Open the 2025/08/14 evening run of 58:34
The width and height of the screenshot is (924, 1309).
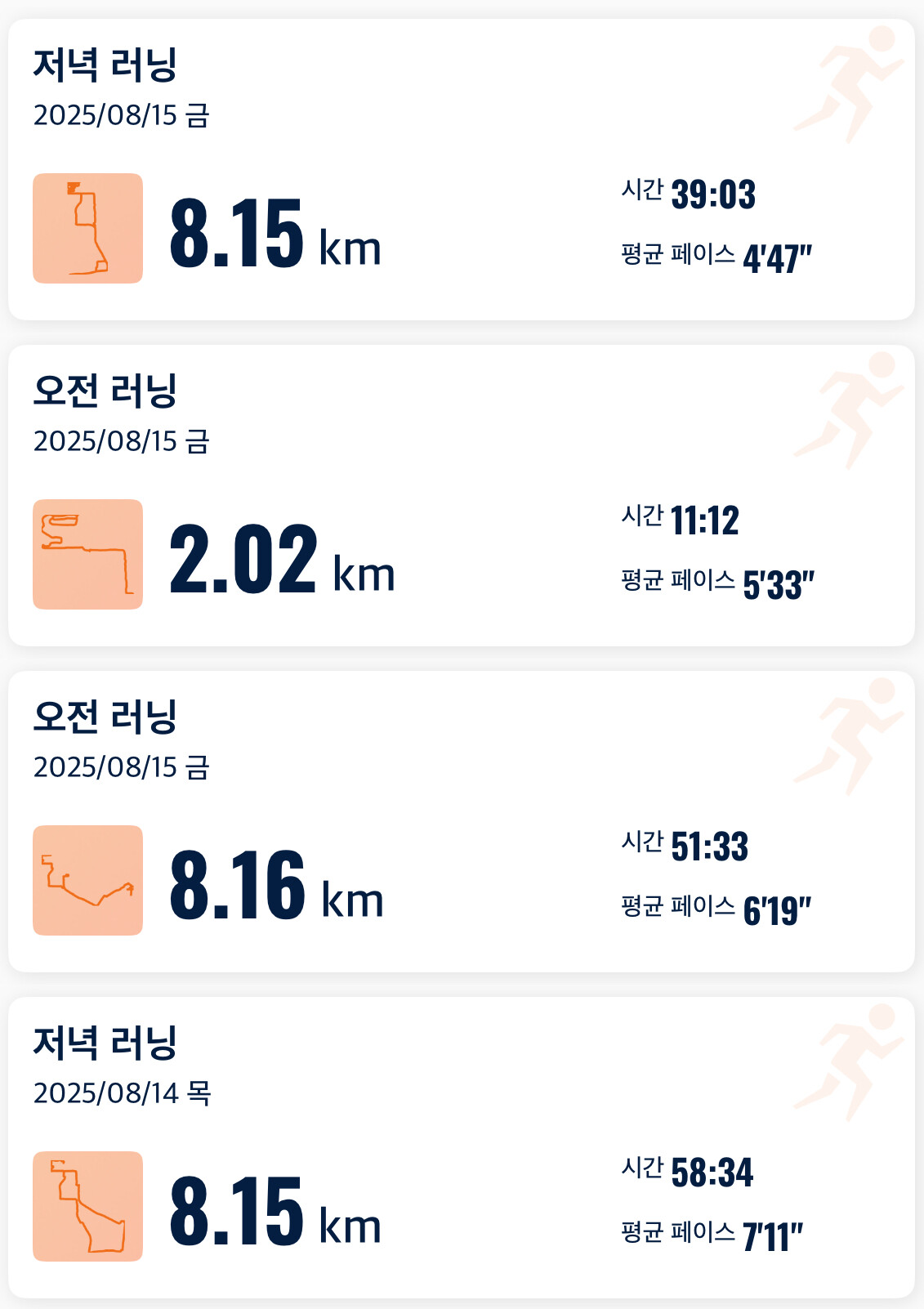pos(462,1148)
